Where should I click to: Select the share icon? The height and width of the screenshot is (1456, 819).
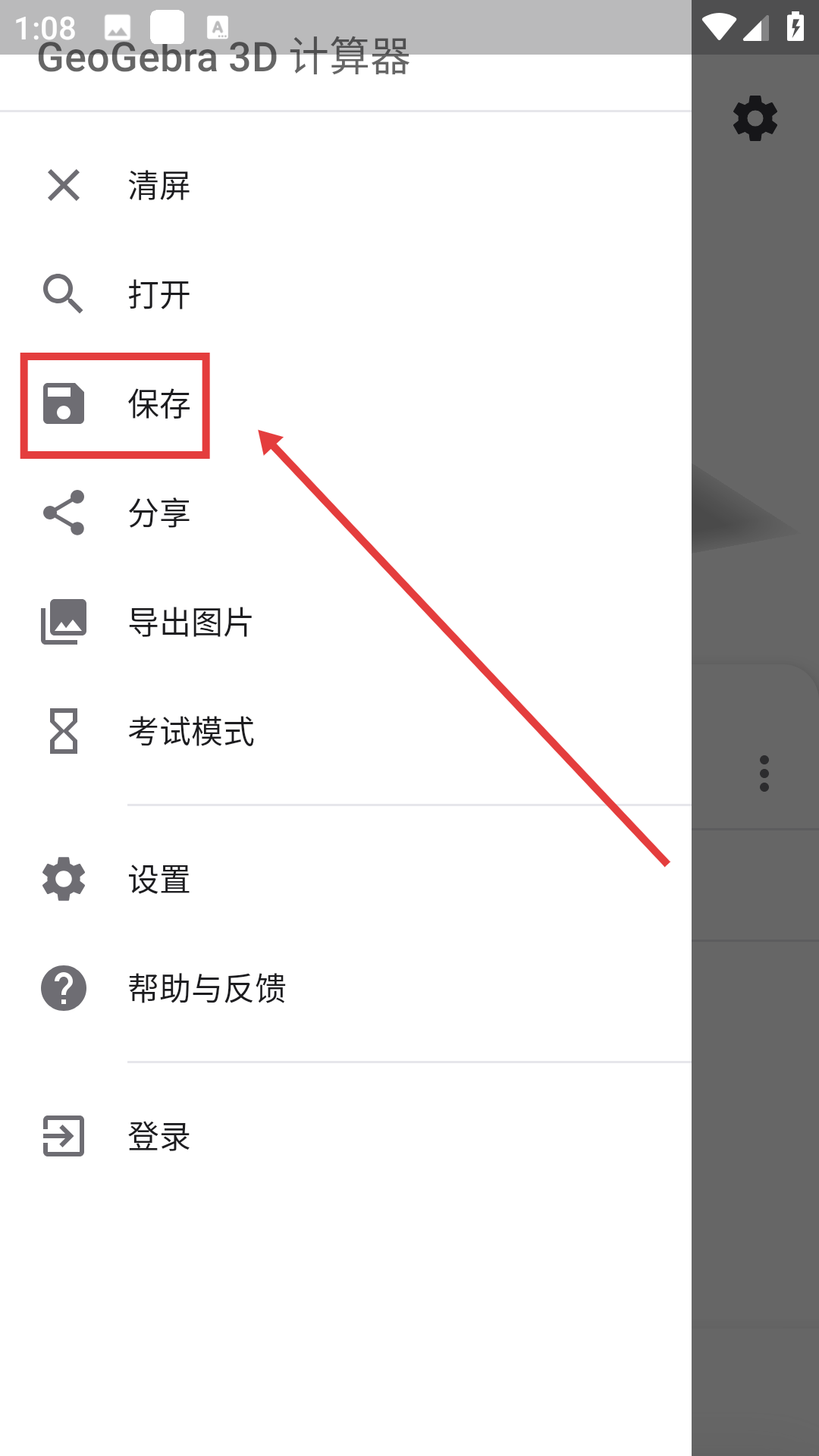pos(63,513)
